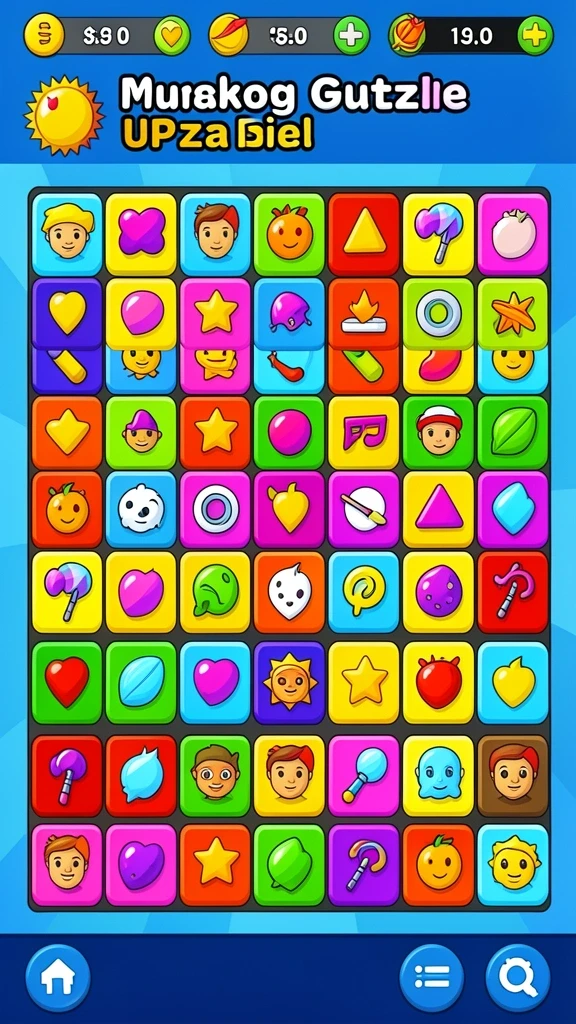The image size is (576, 1024).
Task: Select the blue jelly creature on the yellow tile
Action: pyautogui.click(x=438, y=776)
